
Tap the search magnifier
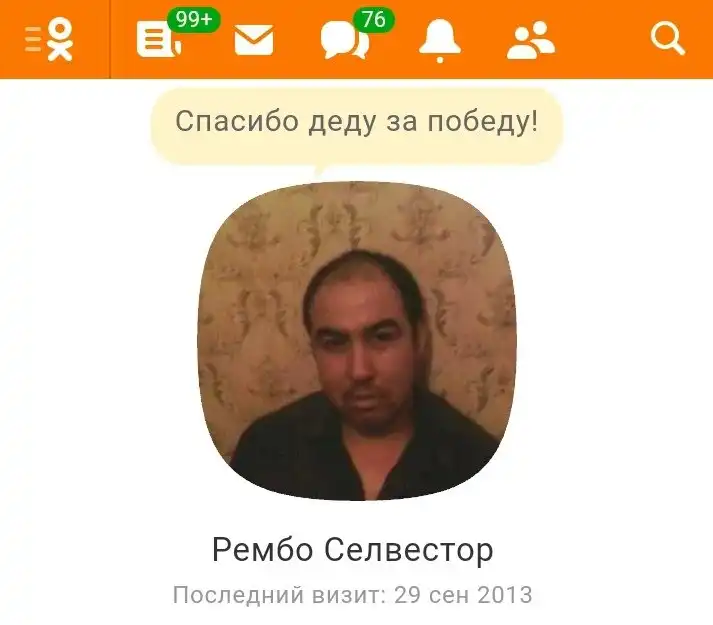click(667, 40)
